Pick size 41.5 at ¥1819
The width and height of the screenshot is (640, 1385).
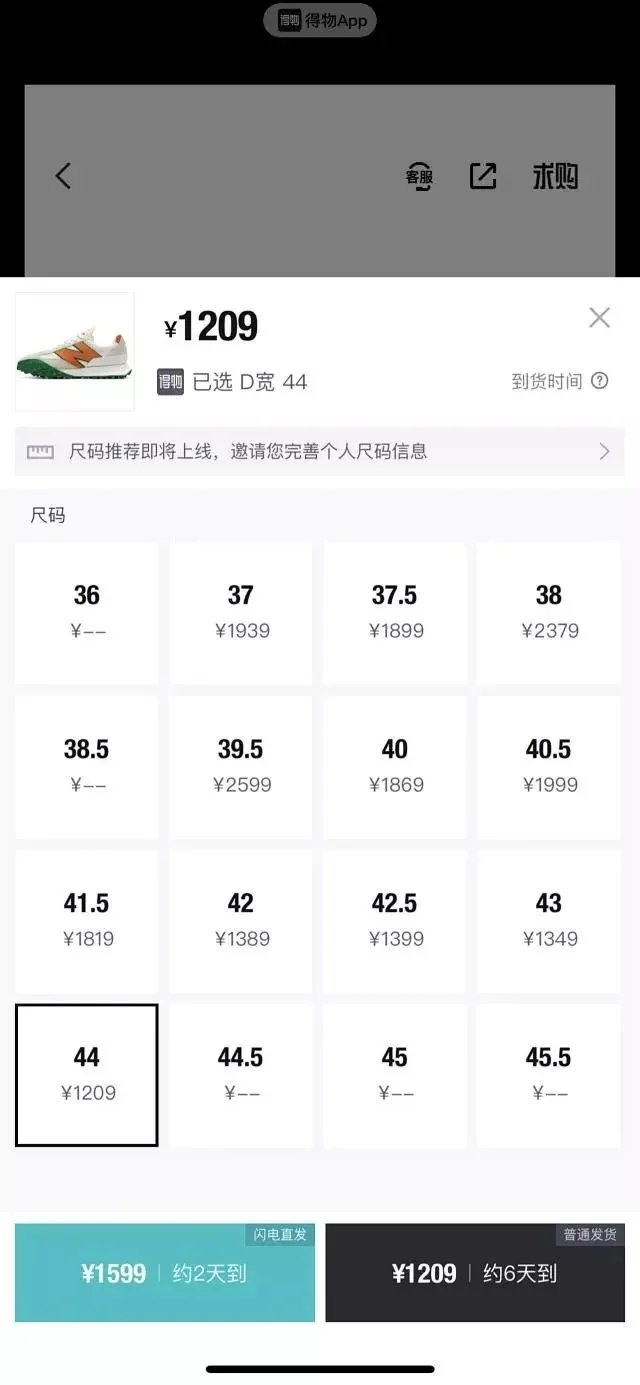click(87, 920)
